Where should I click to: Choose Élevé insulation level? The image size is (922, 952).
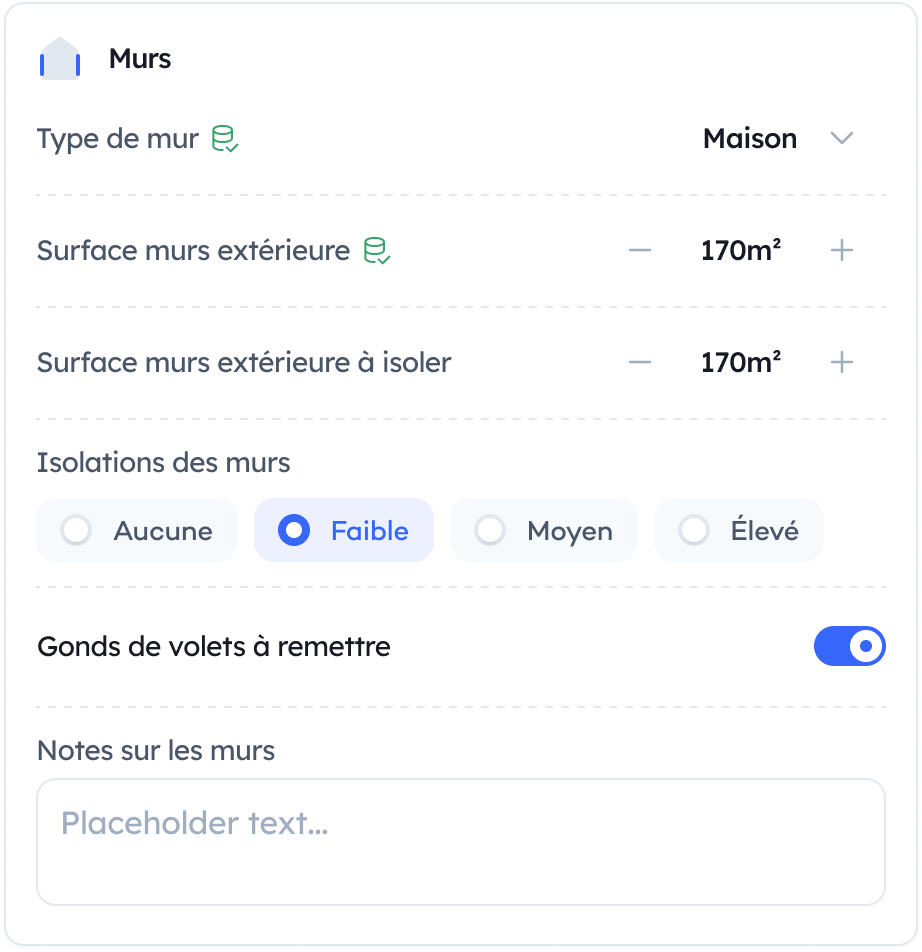click(x=739, y=531)
